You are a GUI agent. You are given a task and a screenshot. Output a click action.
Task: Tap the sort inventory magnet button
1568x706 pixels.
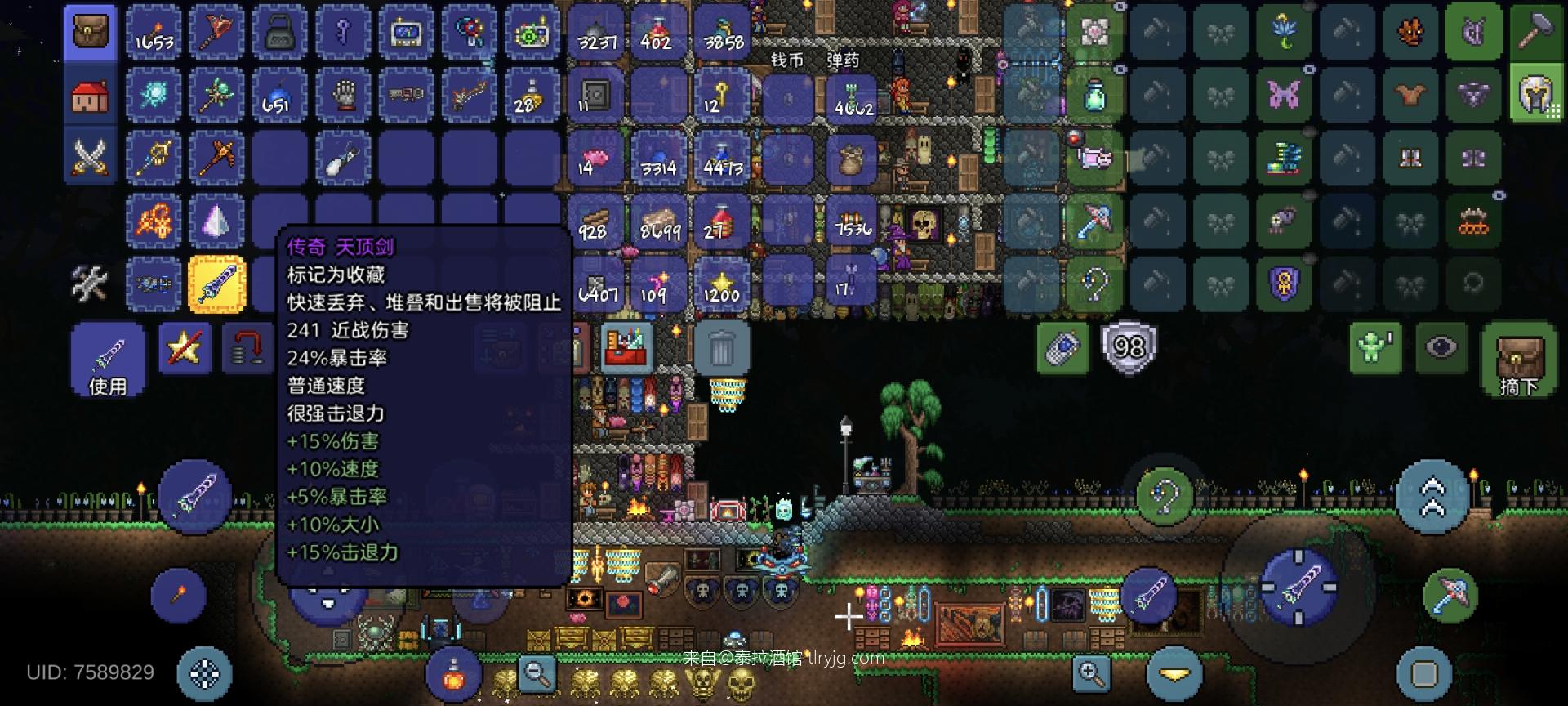248,349
